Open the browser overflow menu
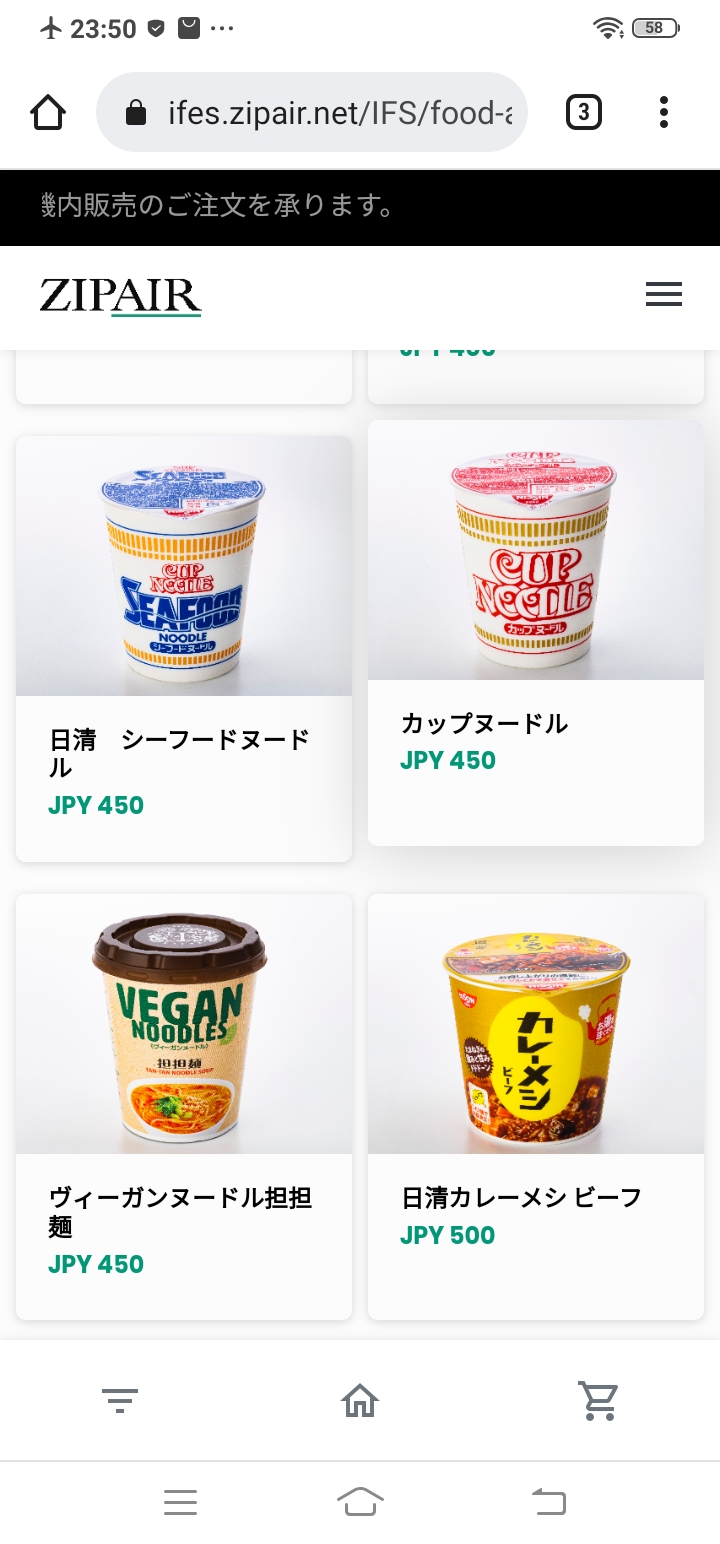 663,113
